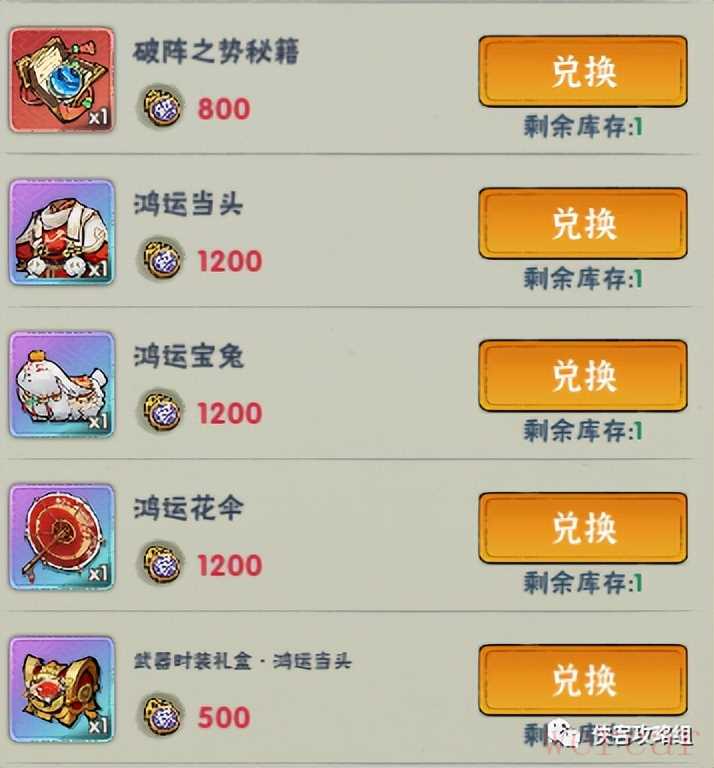Tap 兑换 for 破阵之势秘籍
714x768 pixels.
[x=582, y=72]
